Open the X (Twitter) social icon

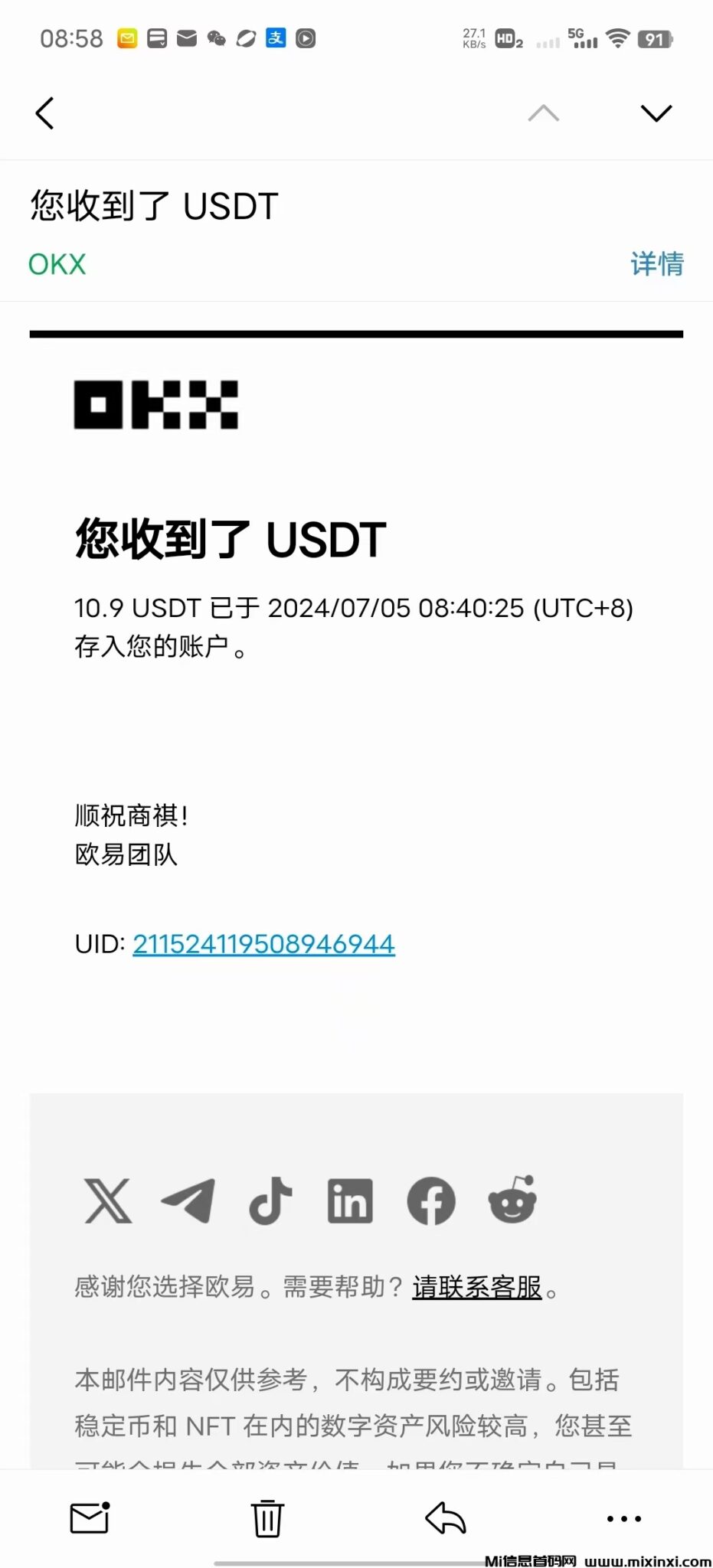(x=109, y=1201)
